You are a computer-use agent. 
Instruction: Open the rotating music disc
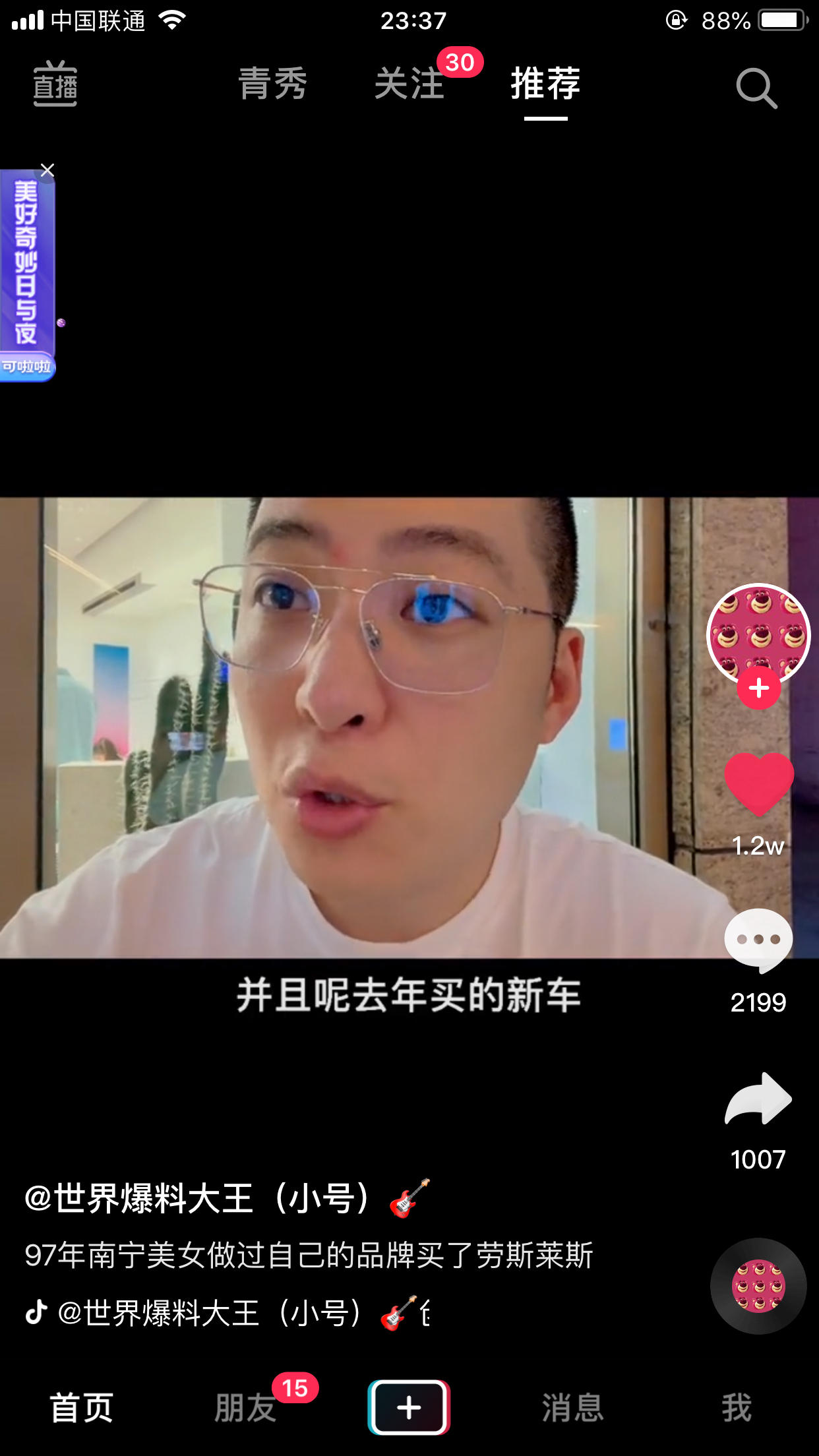(758, 1286)
